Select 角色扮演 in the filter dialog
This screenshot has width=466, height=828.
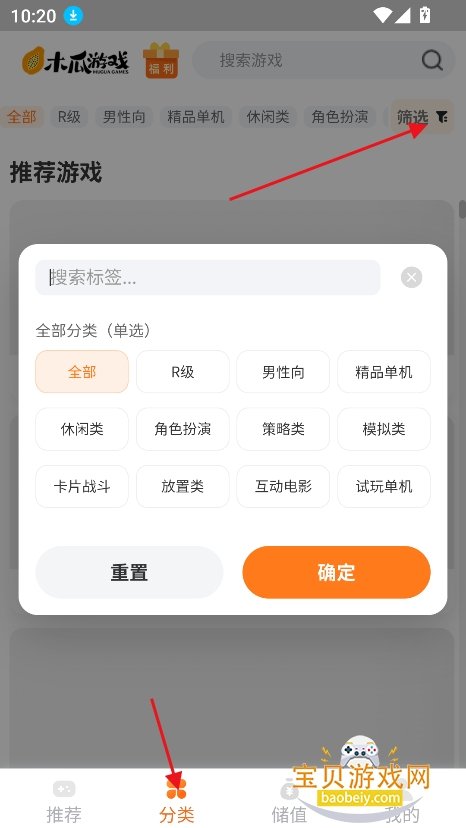[x=183, y=429]
